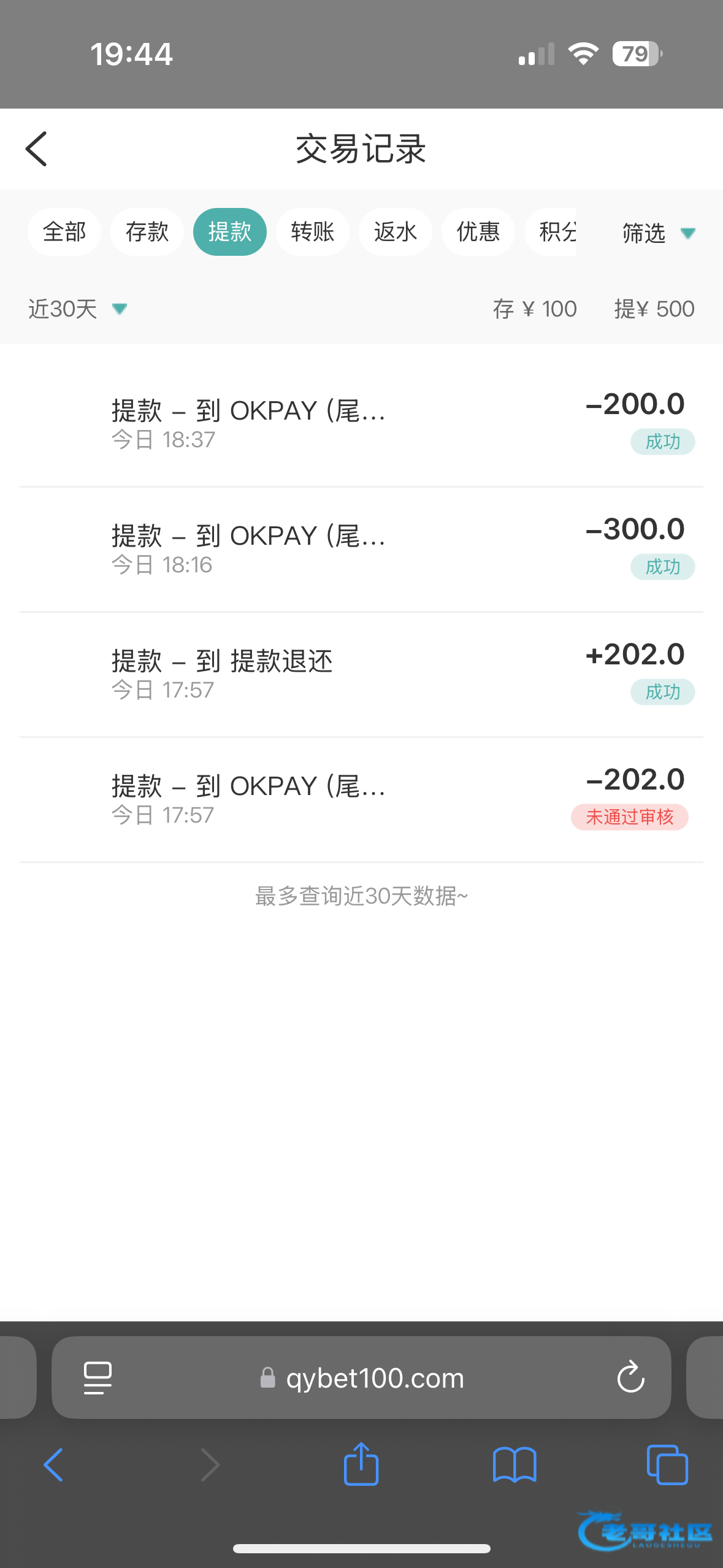Expand the 筛选 filter dropdown
Image resolution: width=723 pixels, height=1568 pixels.
[657, 233]
